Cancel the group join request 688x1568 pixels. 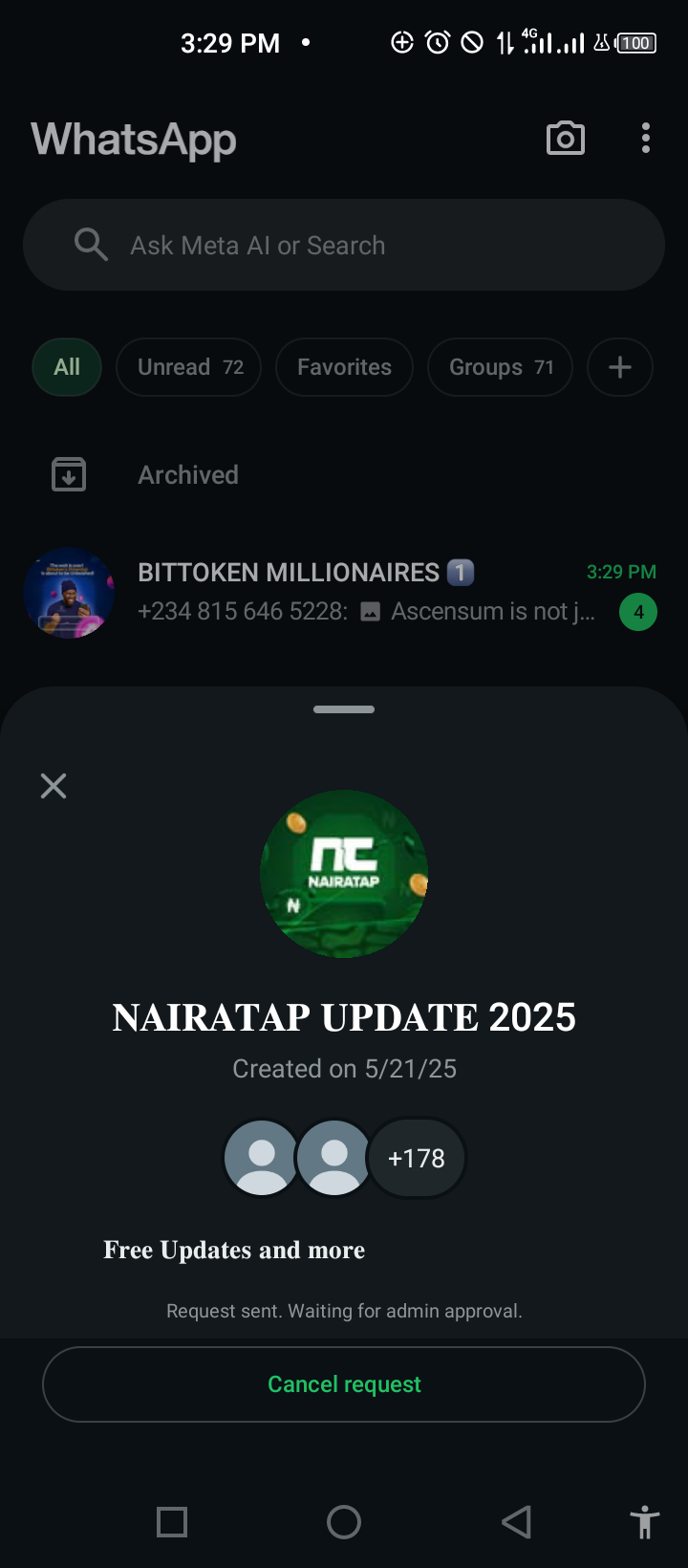[x=344, y=1384]
